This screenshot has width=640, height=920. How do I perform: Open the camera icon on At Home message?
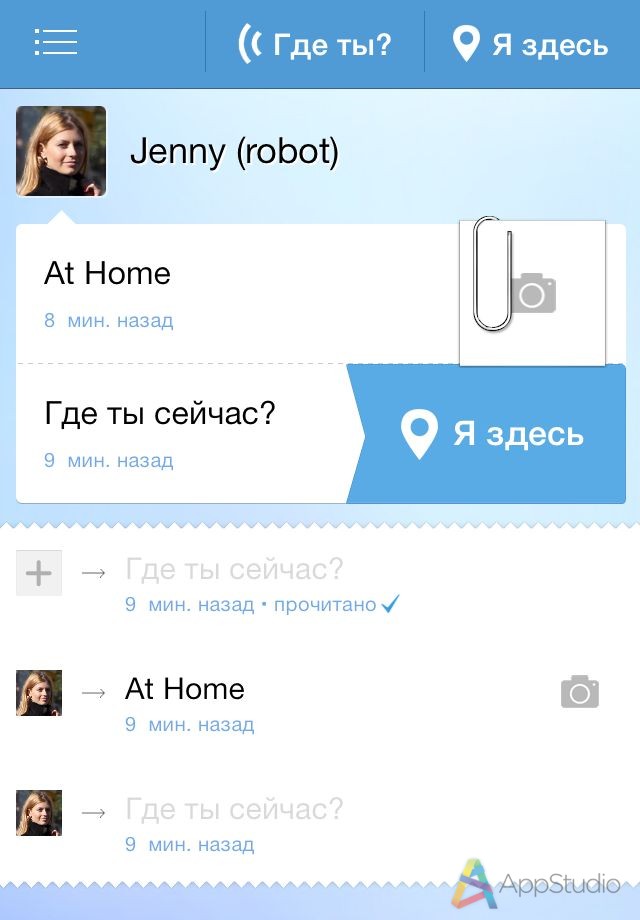coord(580,692)
